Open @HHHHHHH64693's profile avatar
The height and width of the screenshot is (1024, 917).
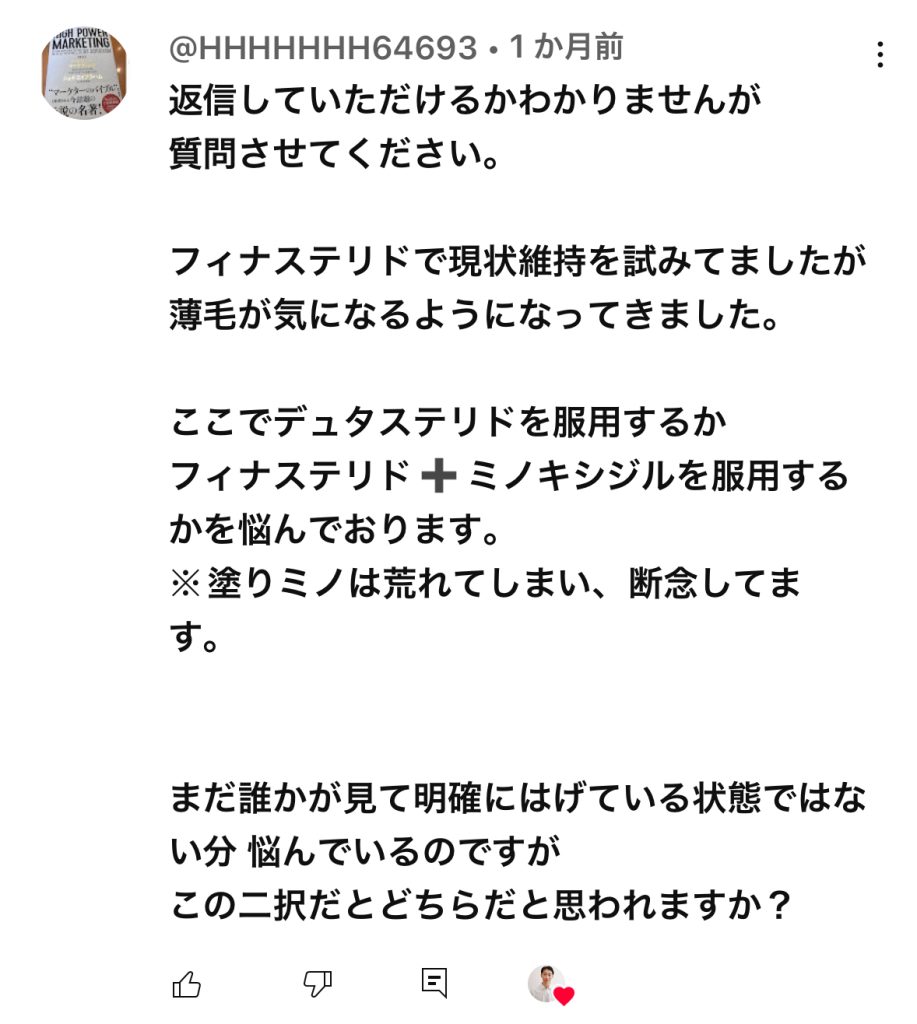tap(84, 74)
